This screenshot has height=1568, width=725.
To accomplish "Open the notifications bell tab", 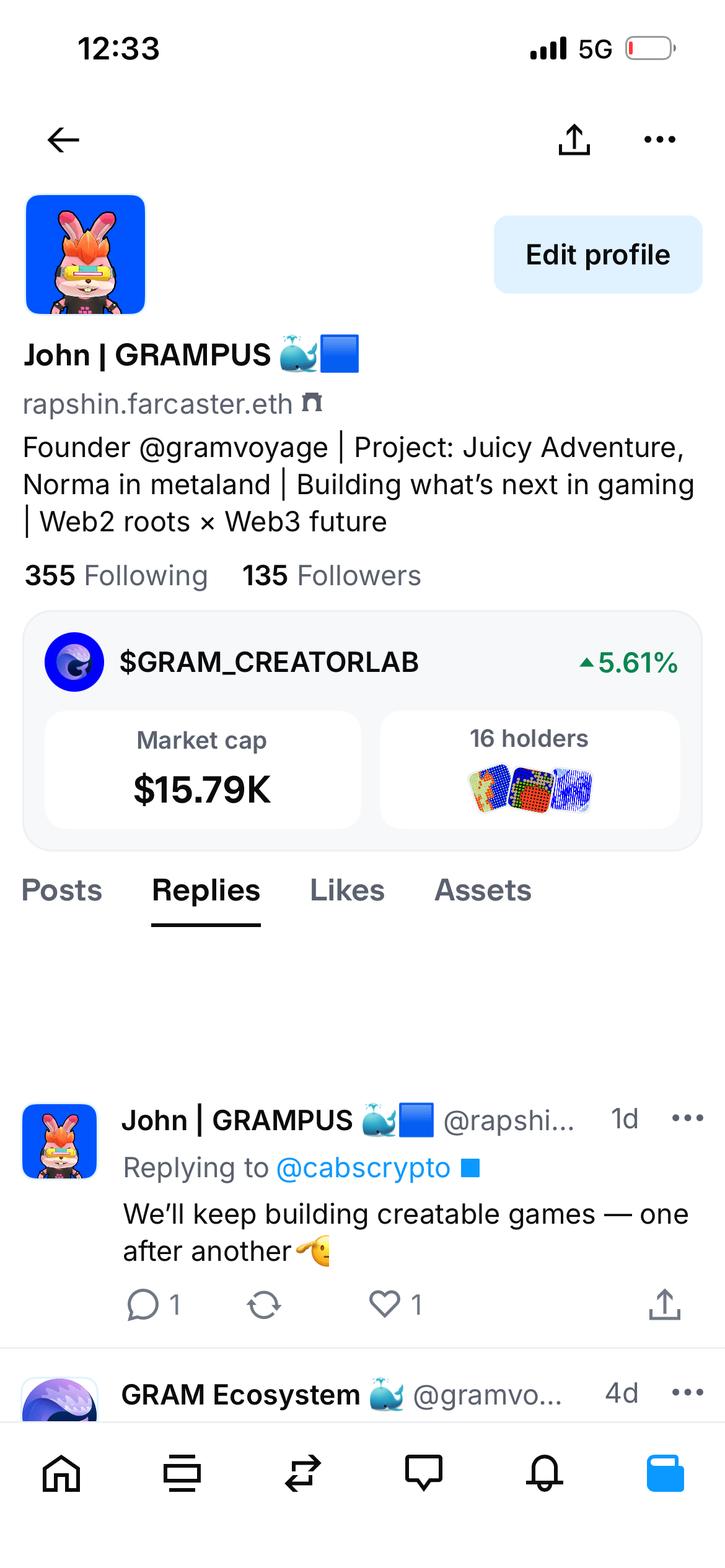I will click(544, 1473).
